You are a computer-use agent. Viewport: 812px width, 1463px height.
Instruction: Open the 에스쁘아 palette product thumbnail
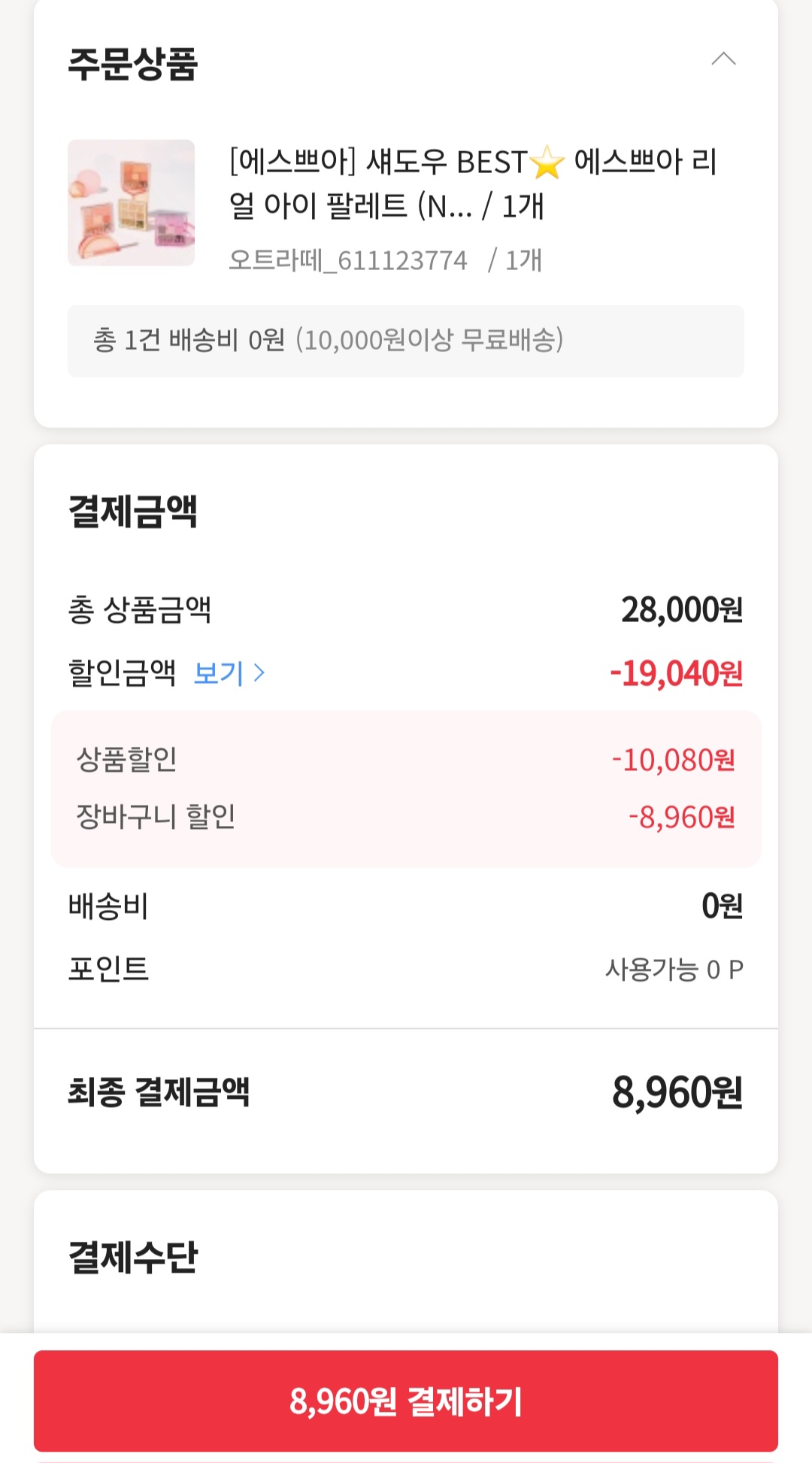click(x=131, y=202)
